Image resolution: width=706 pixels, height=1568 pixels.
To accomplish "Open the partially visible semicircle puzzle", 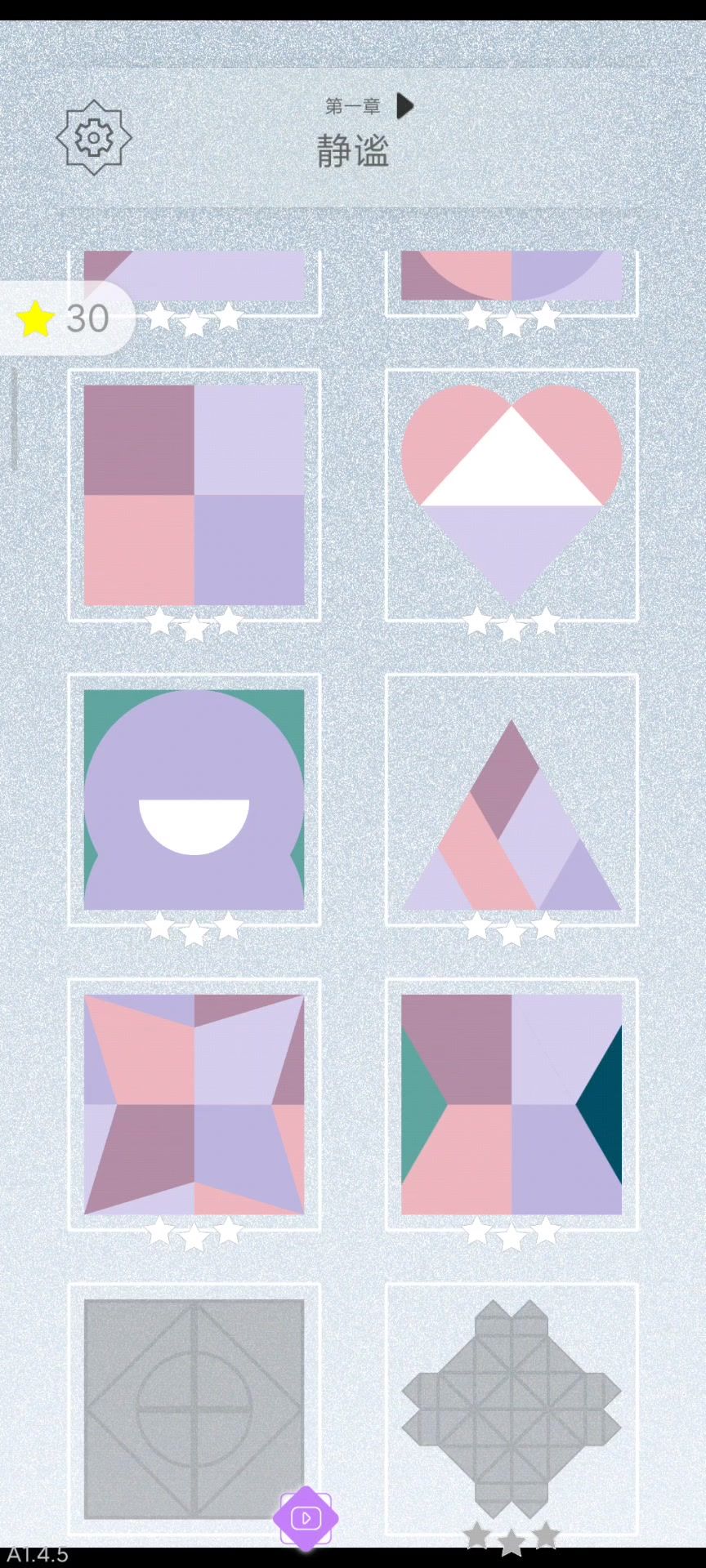I will pyautogui.click(x=512, y=276).
